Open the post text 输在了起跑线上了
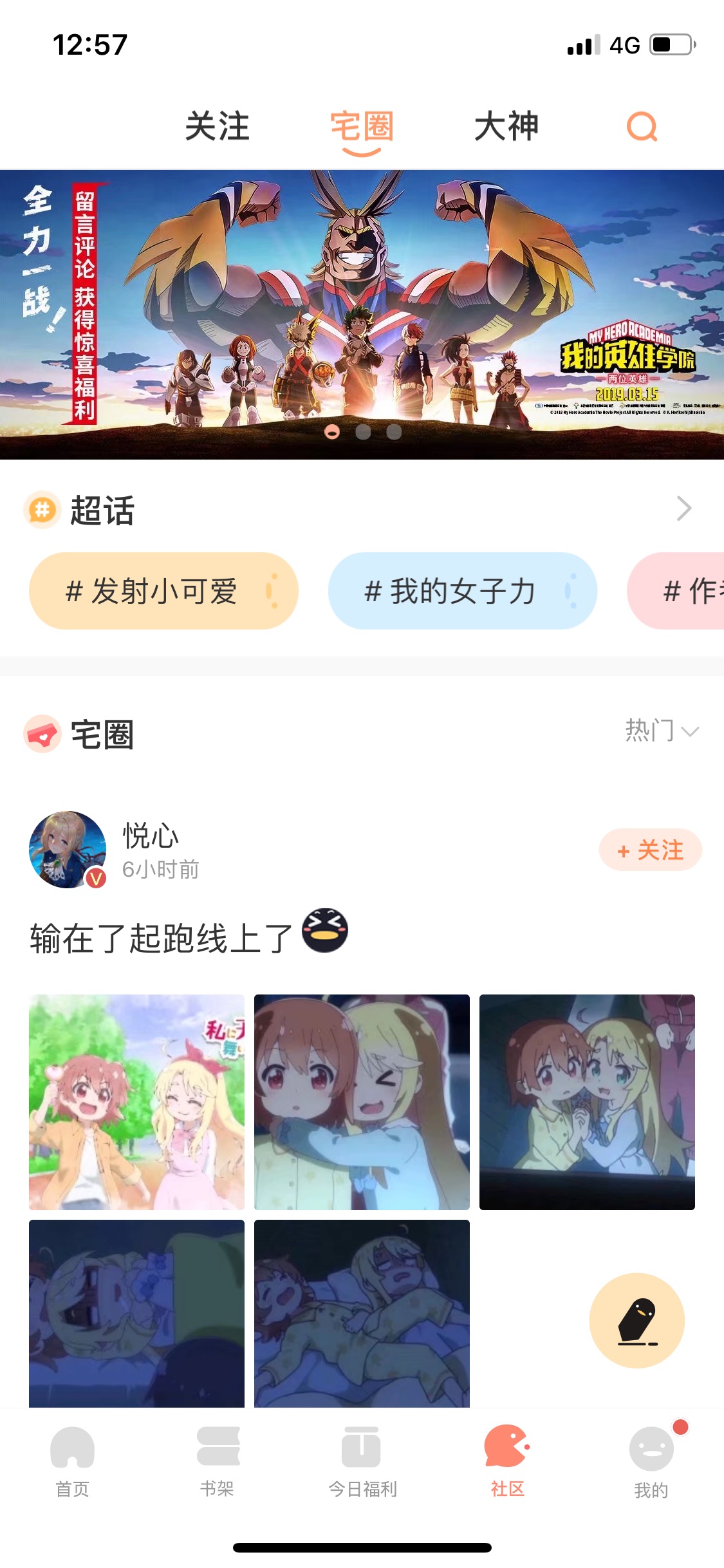 (x=161, y=938)
